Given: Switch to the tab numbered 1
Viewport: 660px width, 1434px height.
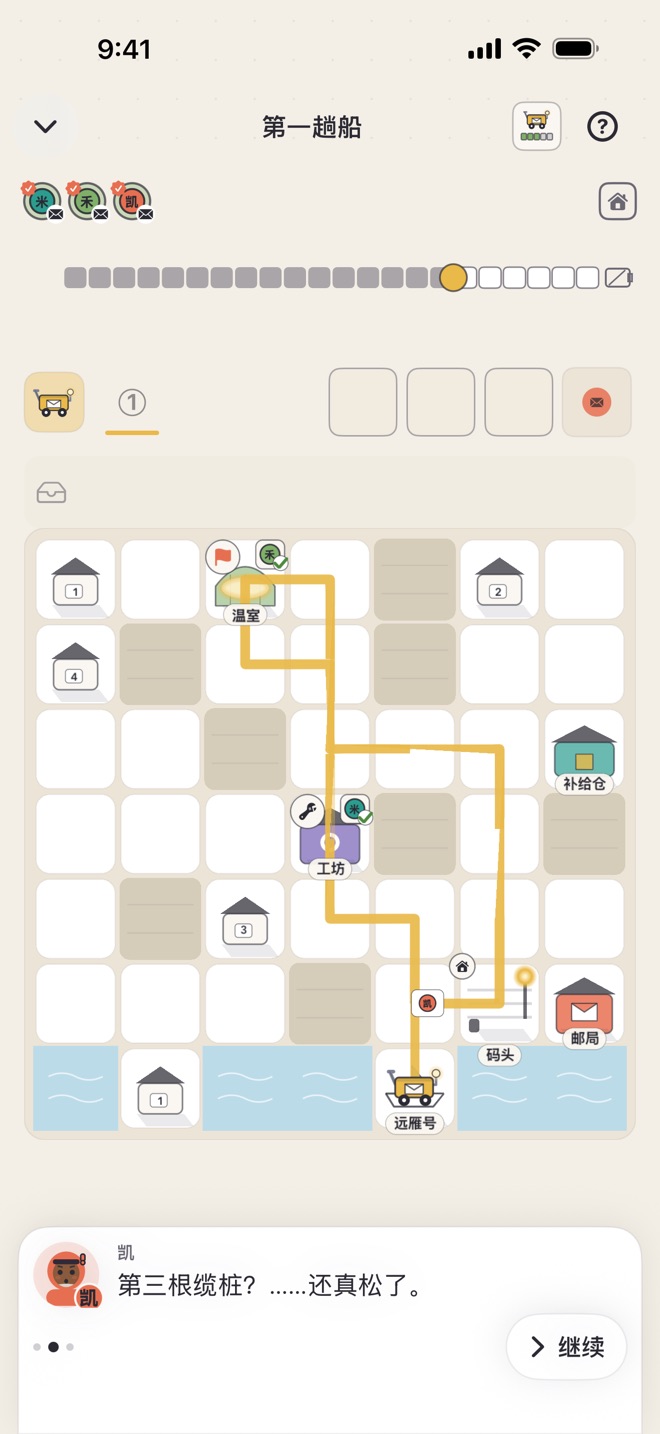Looking at the screenshot, I should coord(132,403).
